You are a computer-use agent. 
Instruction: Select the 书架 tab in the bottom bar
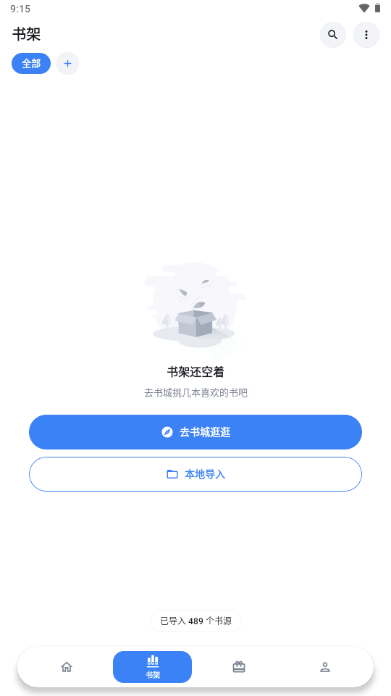pos(152,667)
